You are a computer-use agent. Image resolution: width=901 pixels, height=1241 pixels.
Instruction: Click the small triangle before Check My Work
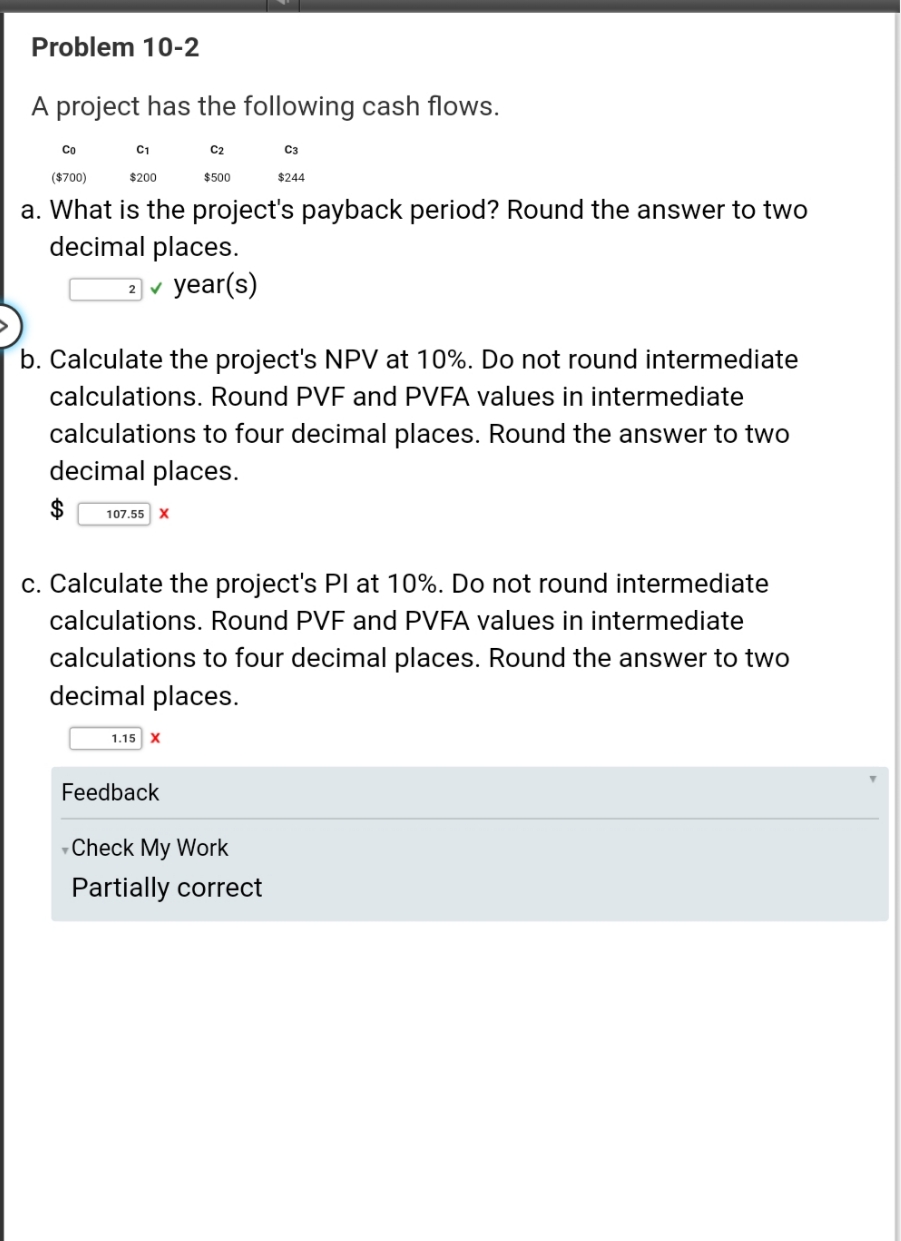point(64,848)
